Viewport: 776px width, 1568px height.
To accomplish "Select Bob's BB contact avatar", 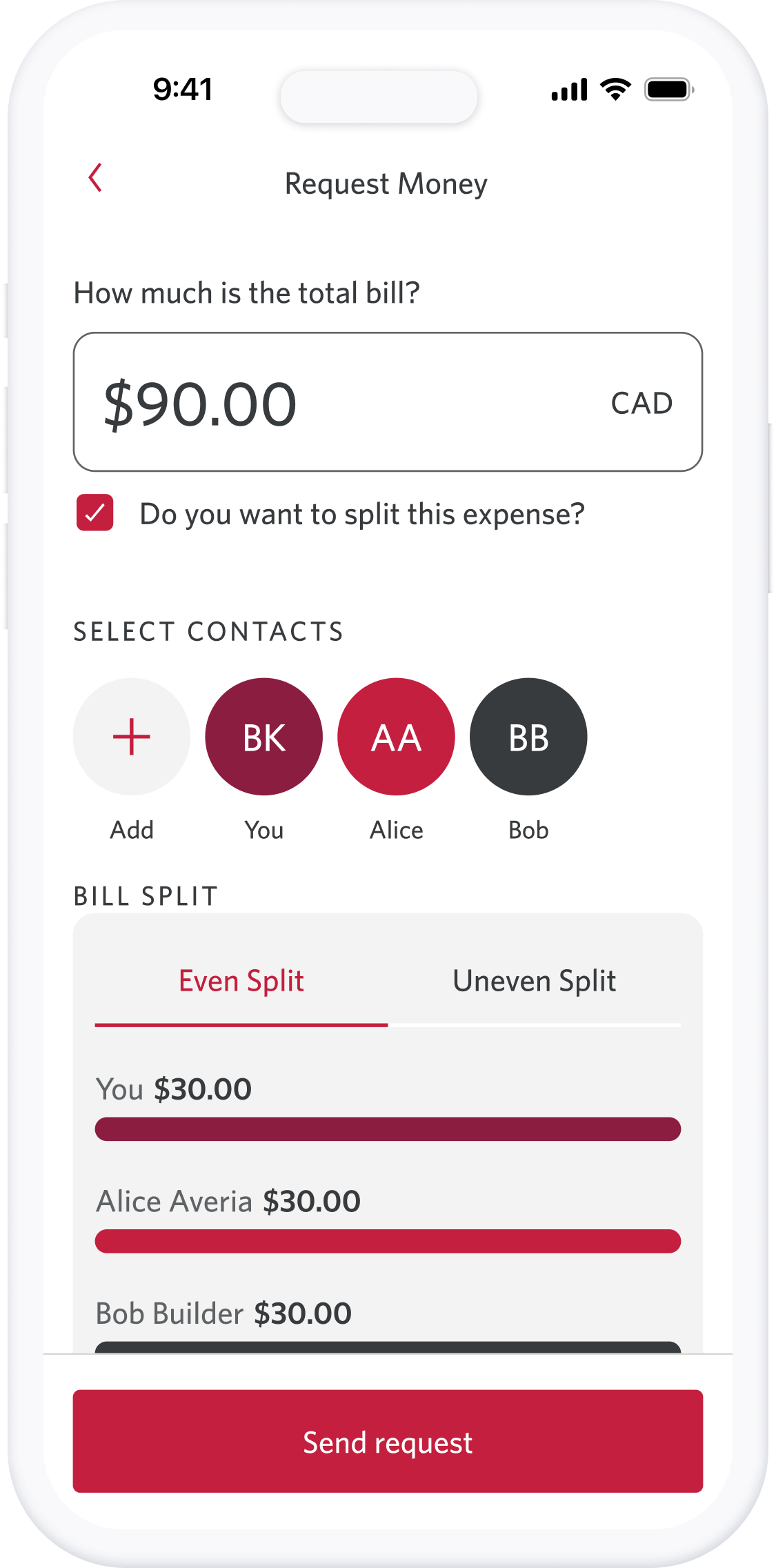I will [528, 737].
